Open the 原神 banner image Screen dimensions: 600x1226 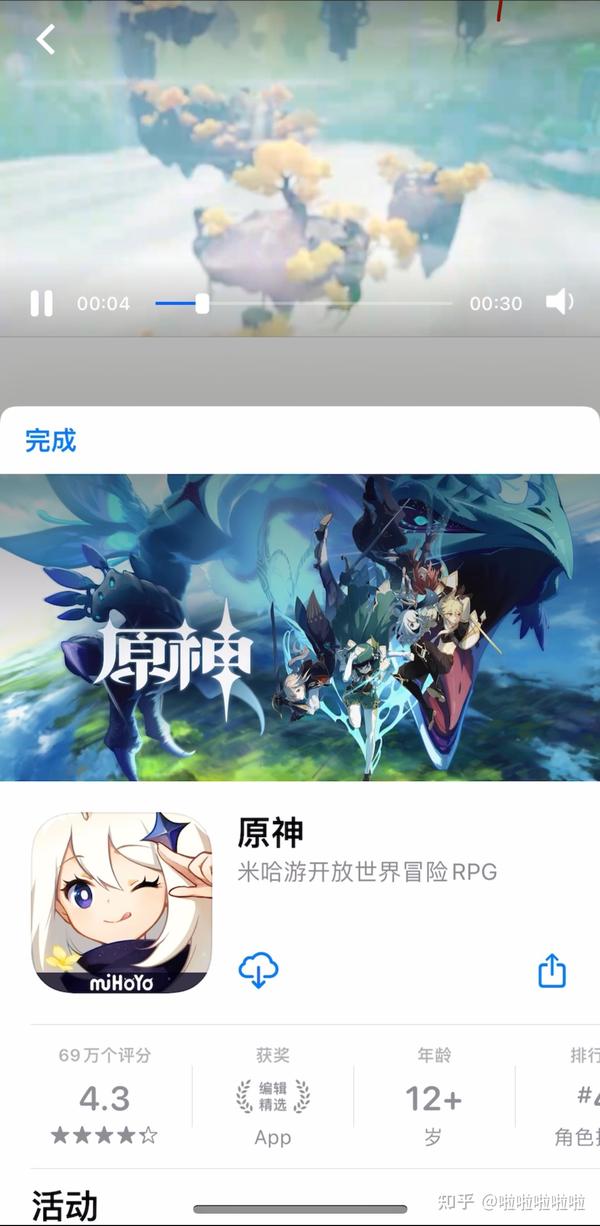[300, 627]
